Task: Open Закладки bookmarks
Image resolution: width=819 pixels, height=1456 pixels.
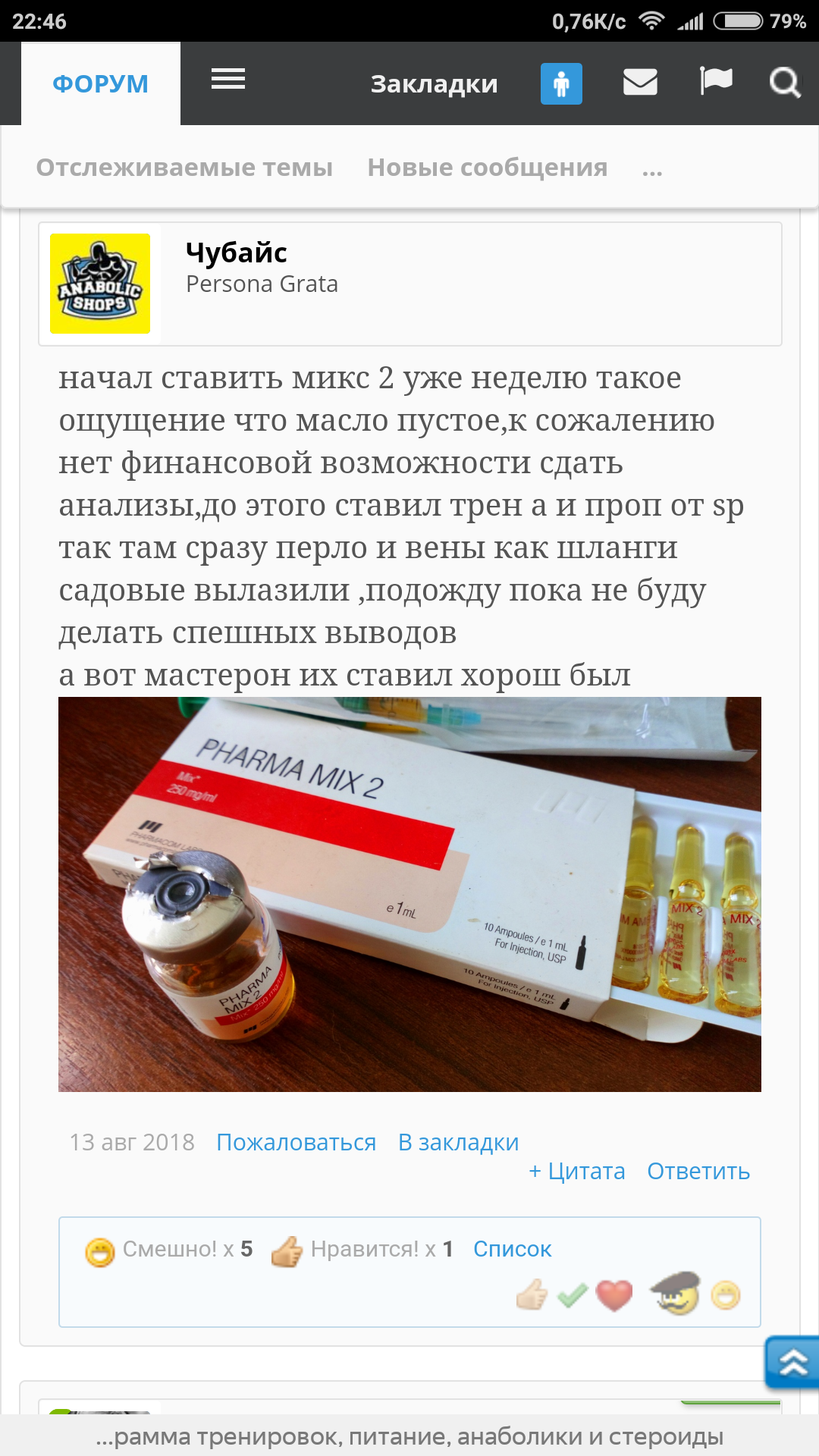Action: [434, 83]
